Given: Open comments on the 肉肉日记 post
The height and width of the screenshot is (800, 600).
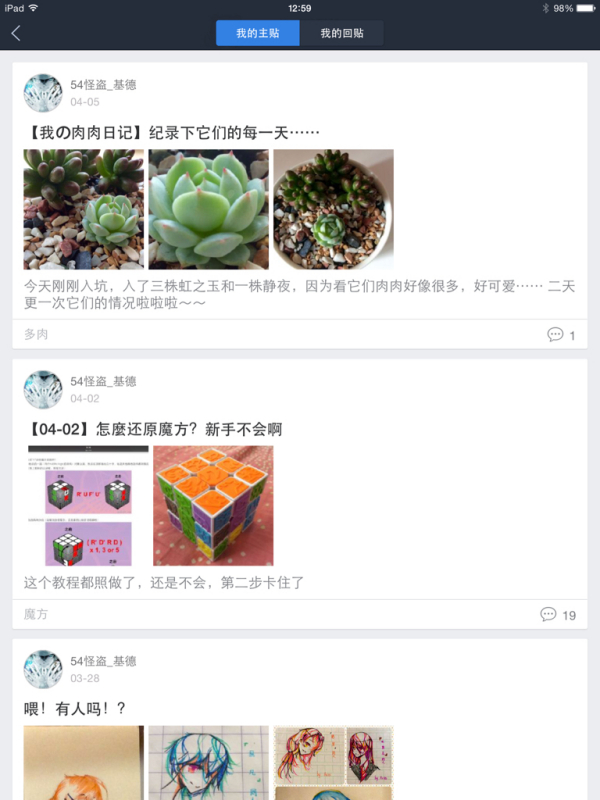Looking at the screenshot, I should [561, 335].
